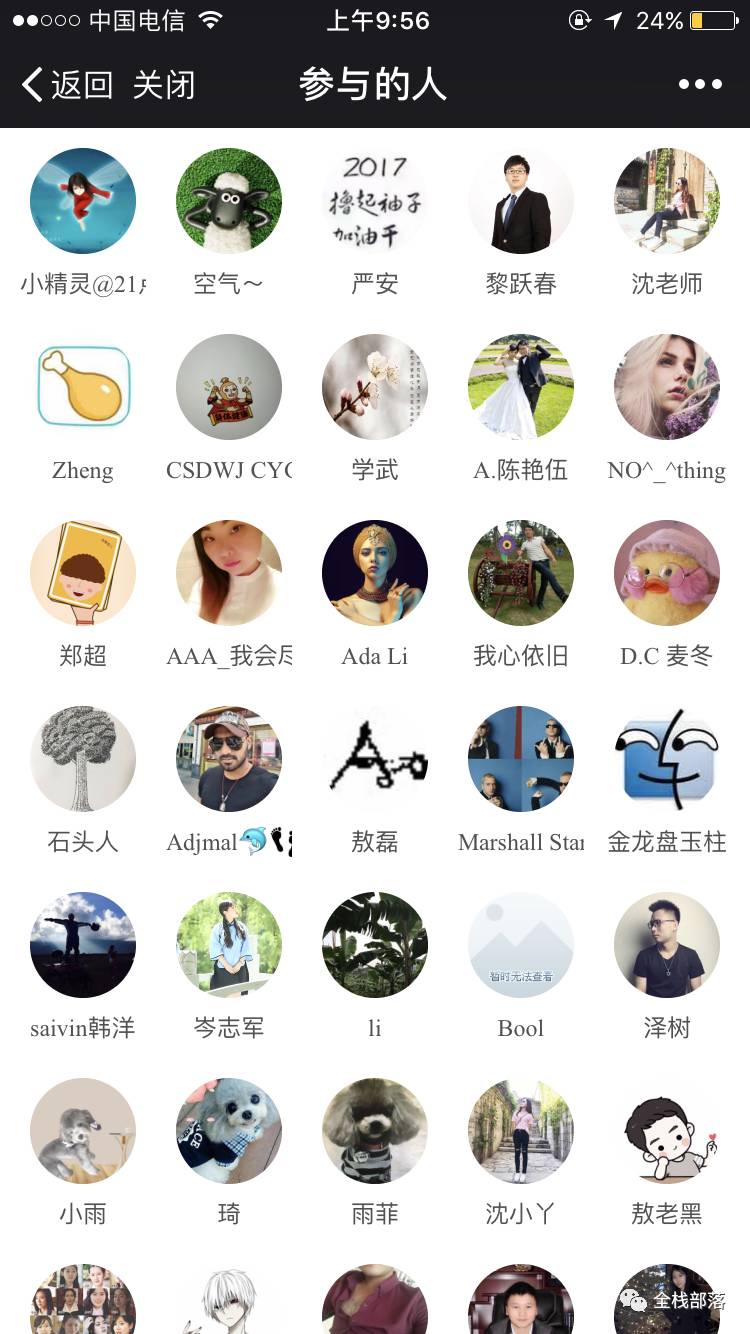This screenshot has width=750, height=1334.
Task: Open 石头人's profile
Action: [x=83, y=759]
